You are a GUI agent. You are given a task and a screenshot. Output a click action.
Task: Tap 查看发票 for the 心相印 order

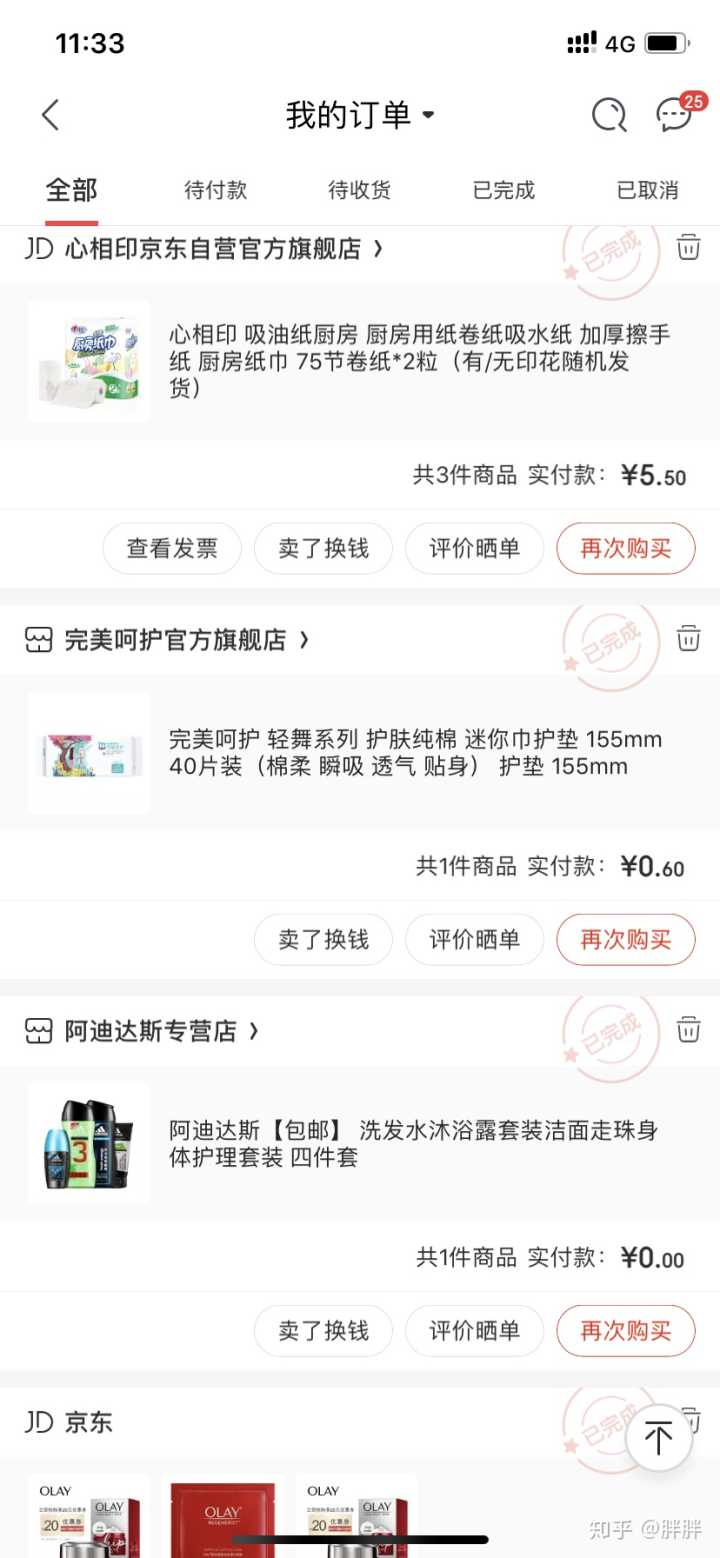click(172, 548)
